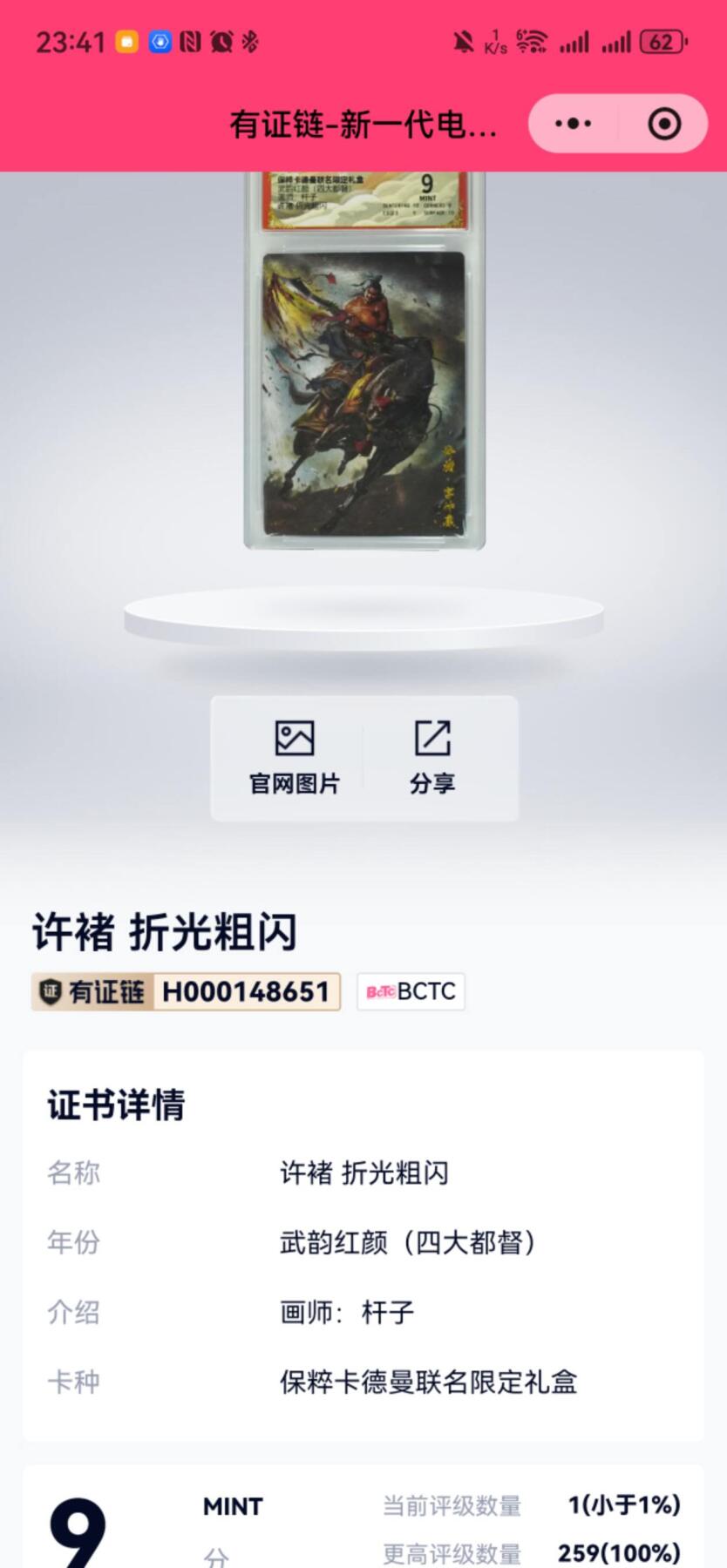Tap the 官网图片 image icon
The height and width of the screenshot is (1568, 727).
296,736
